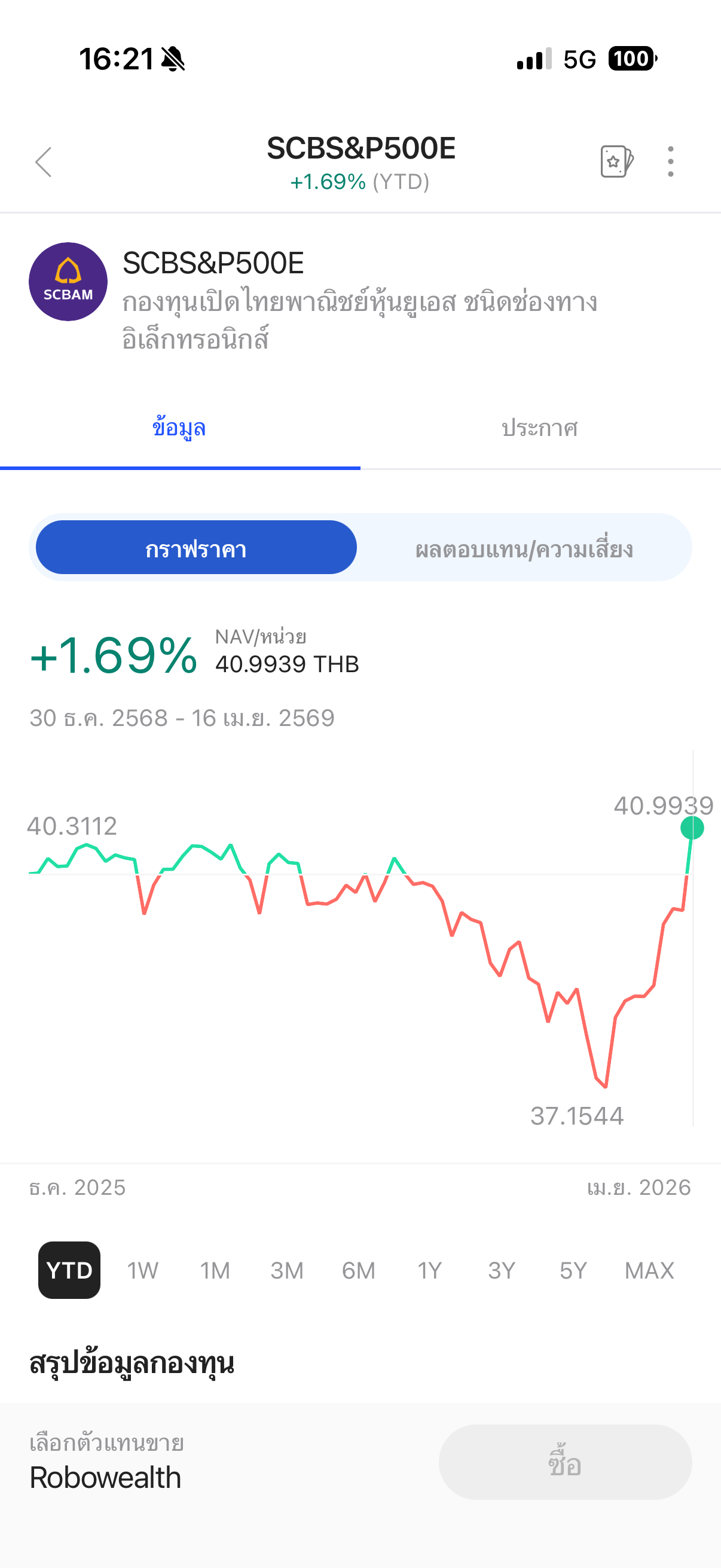Screen dimensions: 721x1568
Task: Go back using the top-left arrow
Action: 44,162
